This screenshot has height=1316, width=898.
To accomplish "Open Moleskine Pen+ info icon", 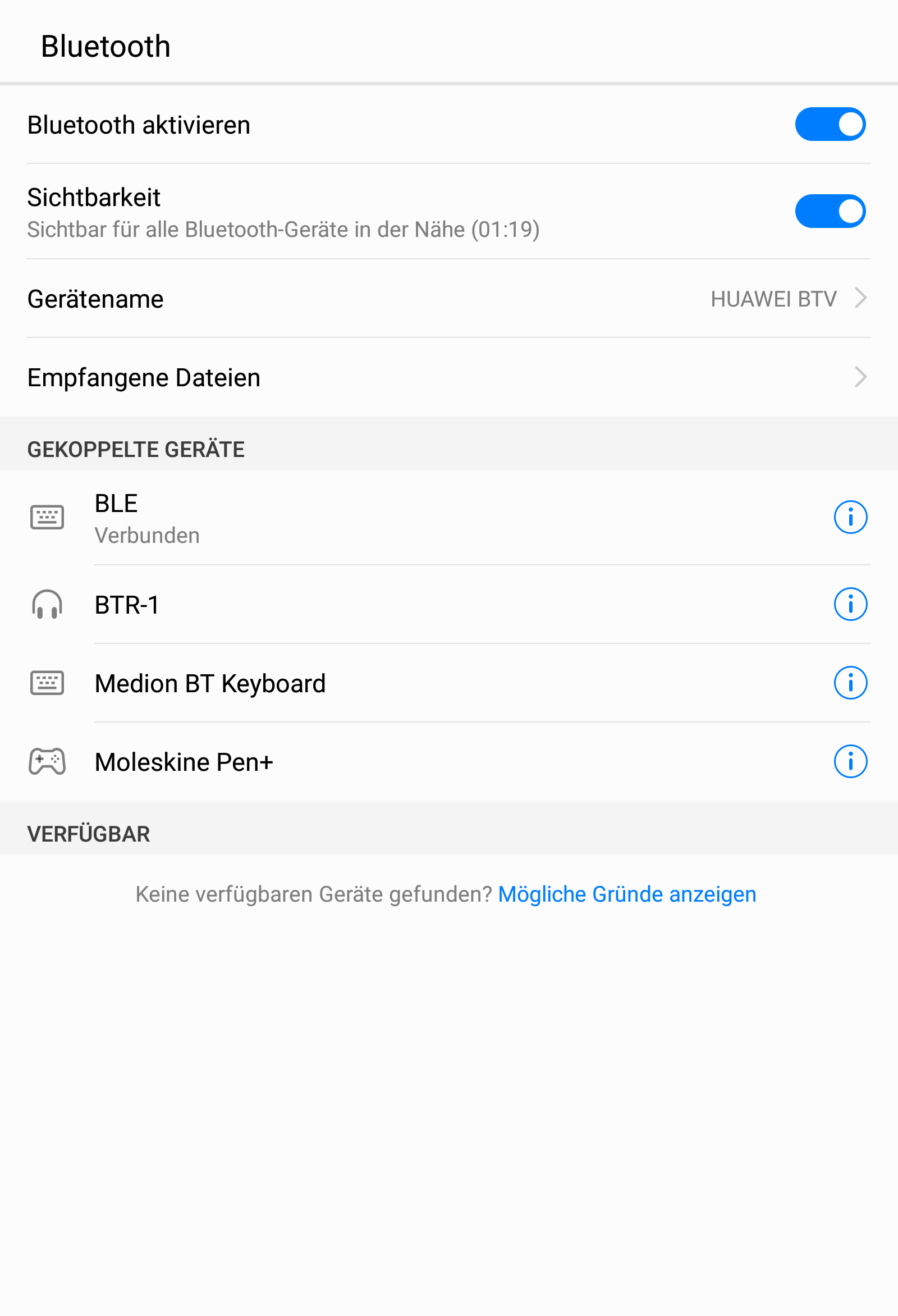I will [850, 762].
